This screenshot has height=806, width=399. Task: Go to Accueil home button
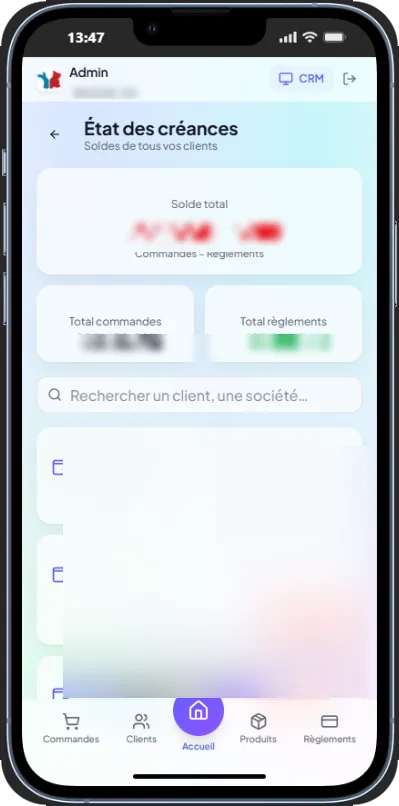pos(198,721)
